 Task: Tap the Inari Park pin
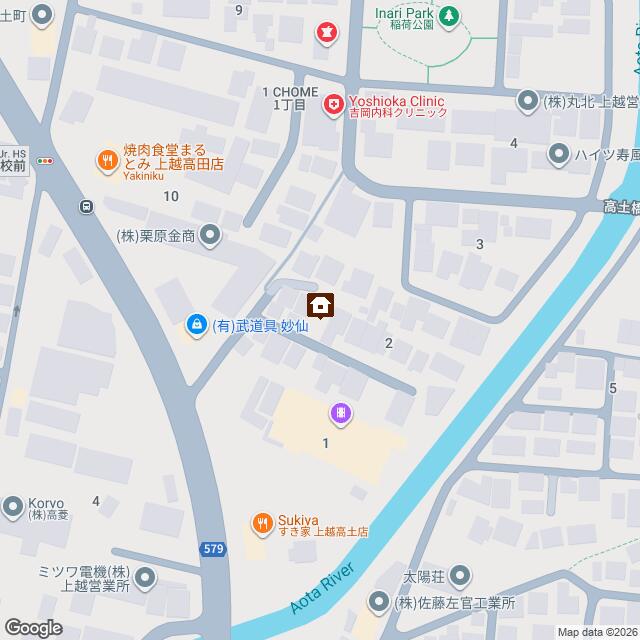450,15
